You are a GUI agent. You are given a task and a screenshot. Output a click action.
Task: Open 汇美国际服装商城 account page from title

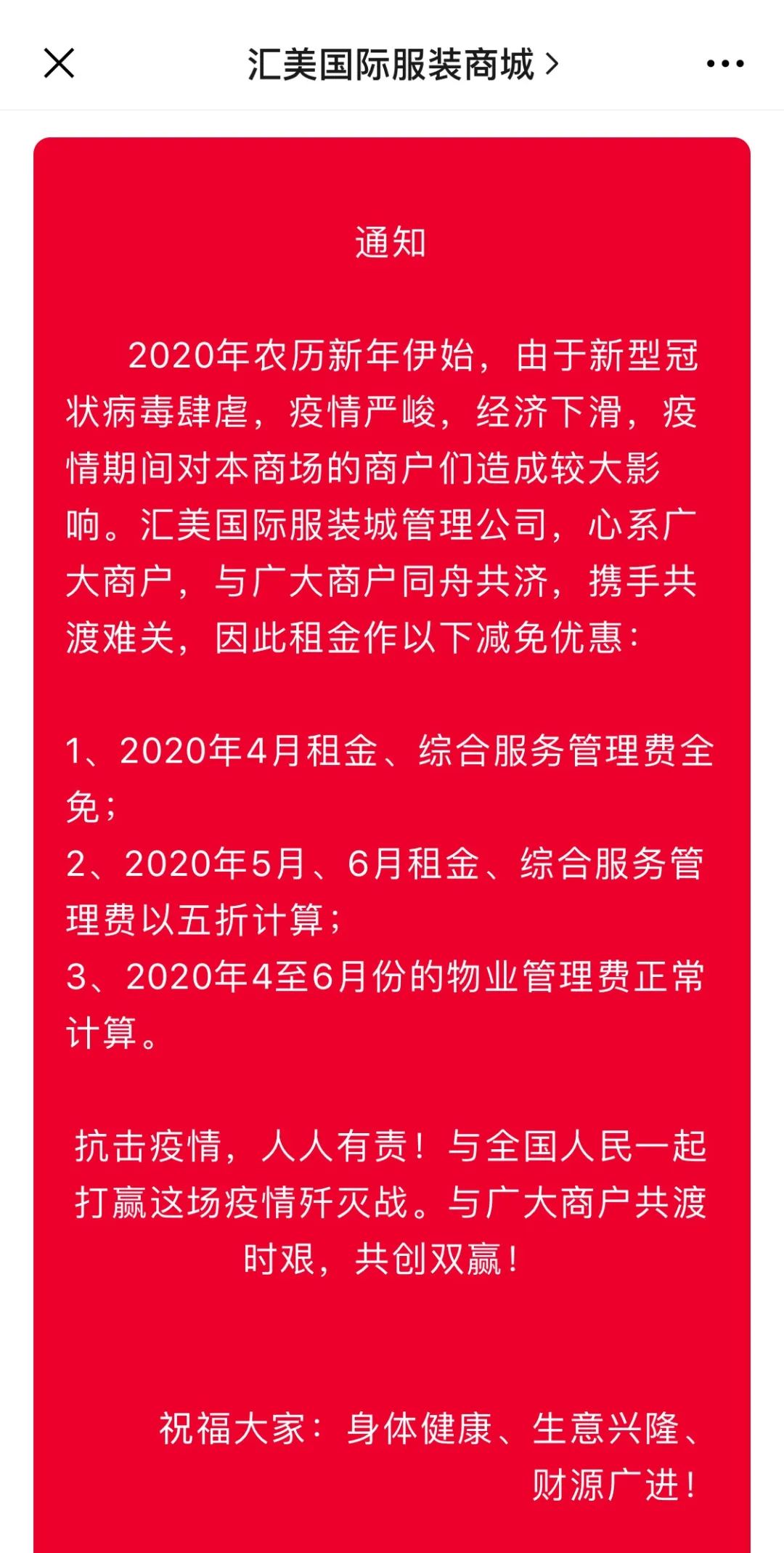[x=401, y=65]
